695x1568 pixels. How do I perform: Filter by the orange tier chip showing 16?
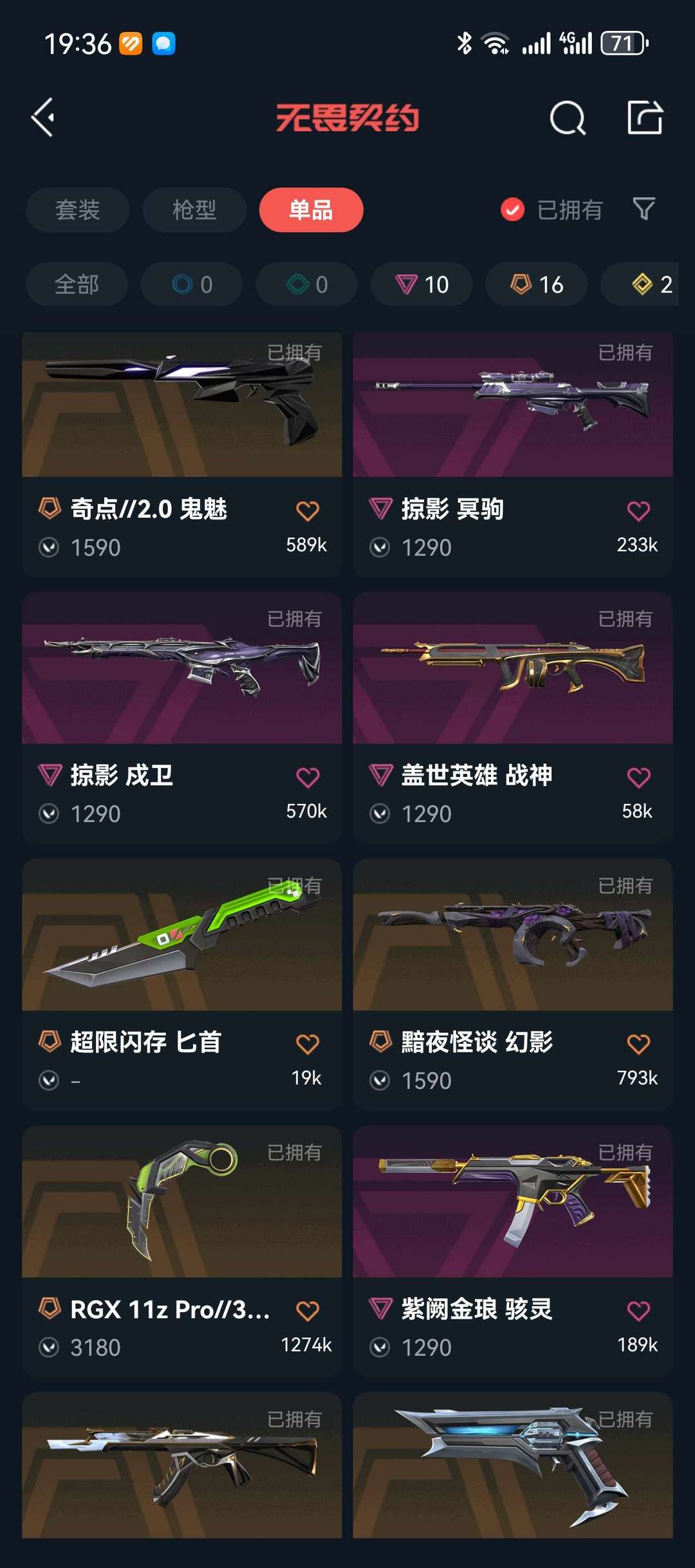tap(536, 284)
